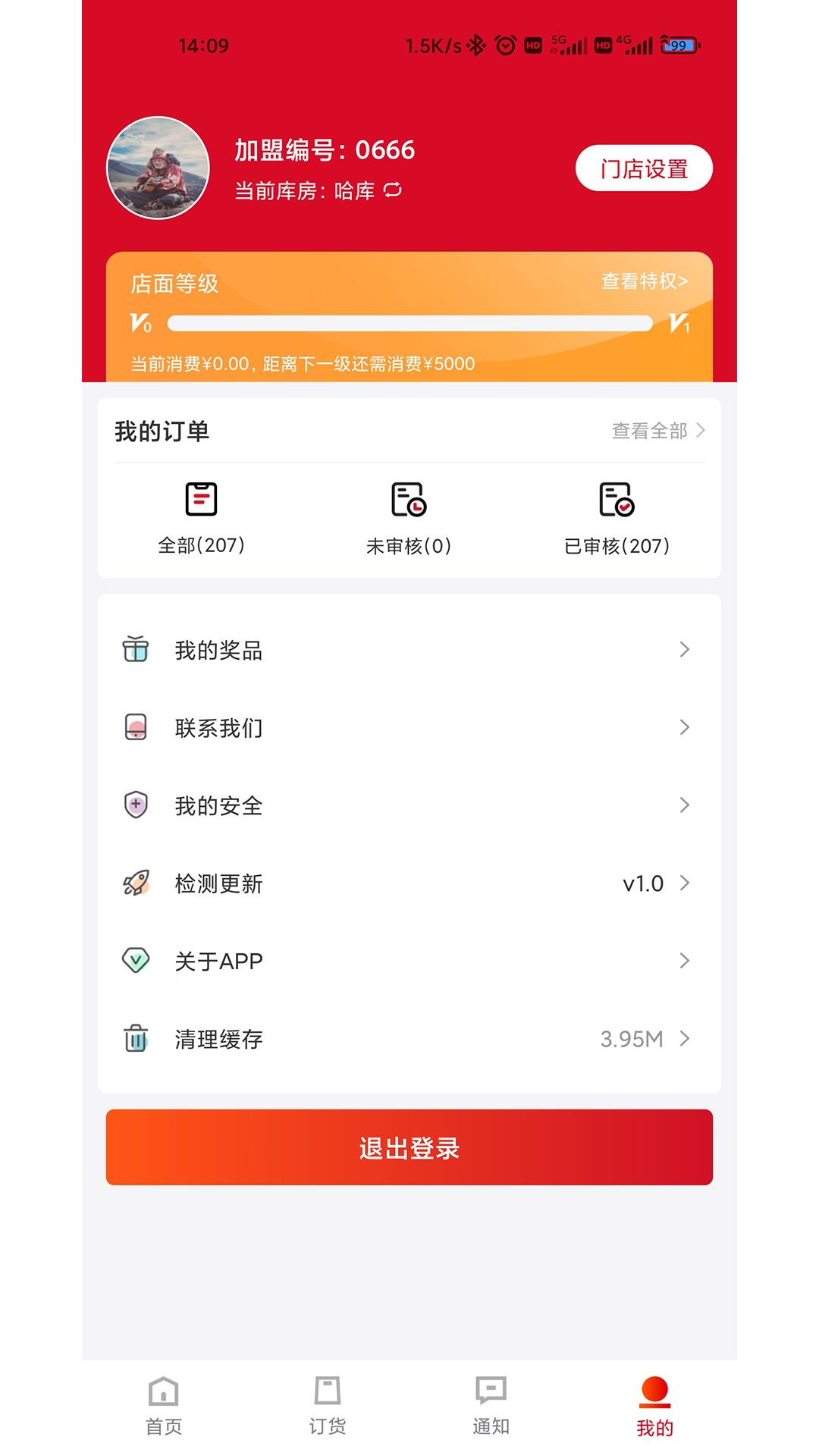Select the 我的 profile tab
819x1456 pixels.
click(x=654, y=1406)
